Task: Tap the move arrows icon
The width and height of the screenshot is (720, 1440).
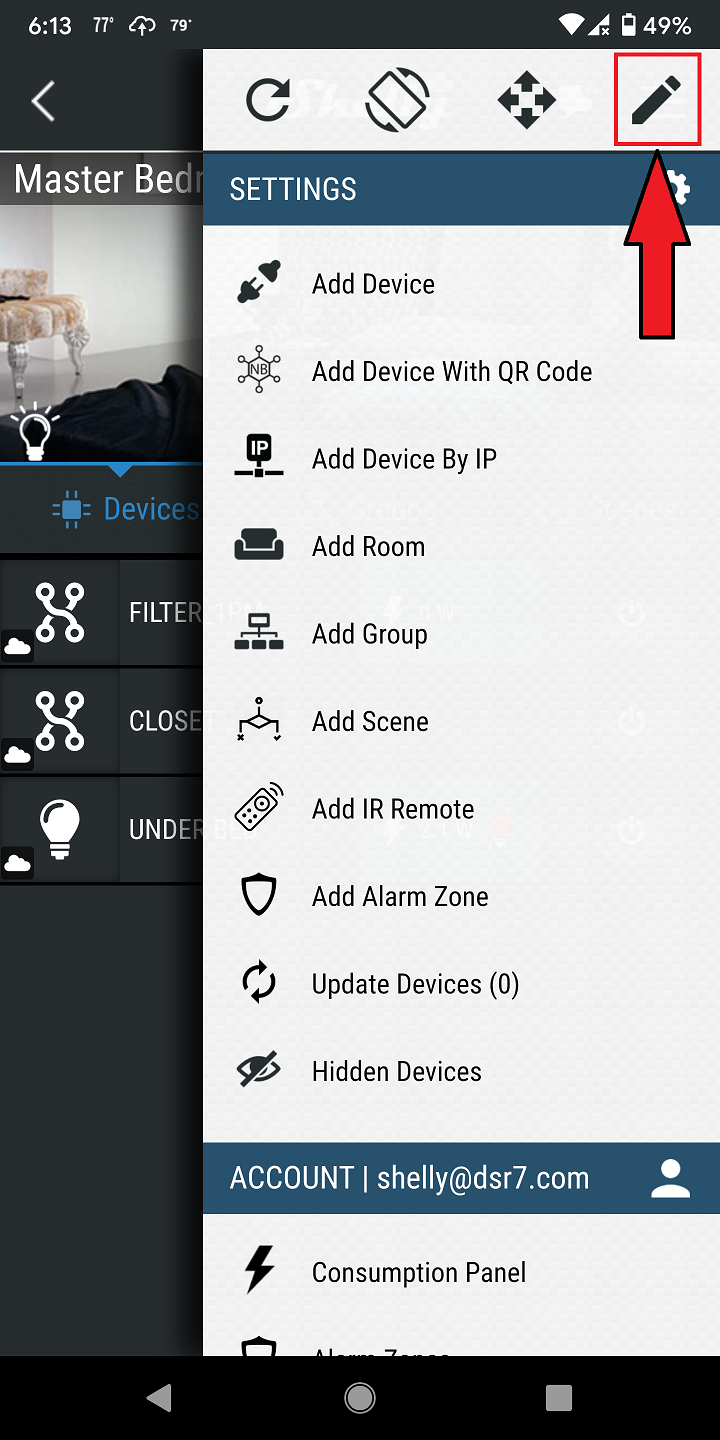Action: 526,101
